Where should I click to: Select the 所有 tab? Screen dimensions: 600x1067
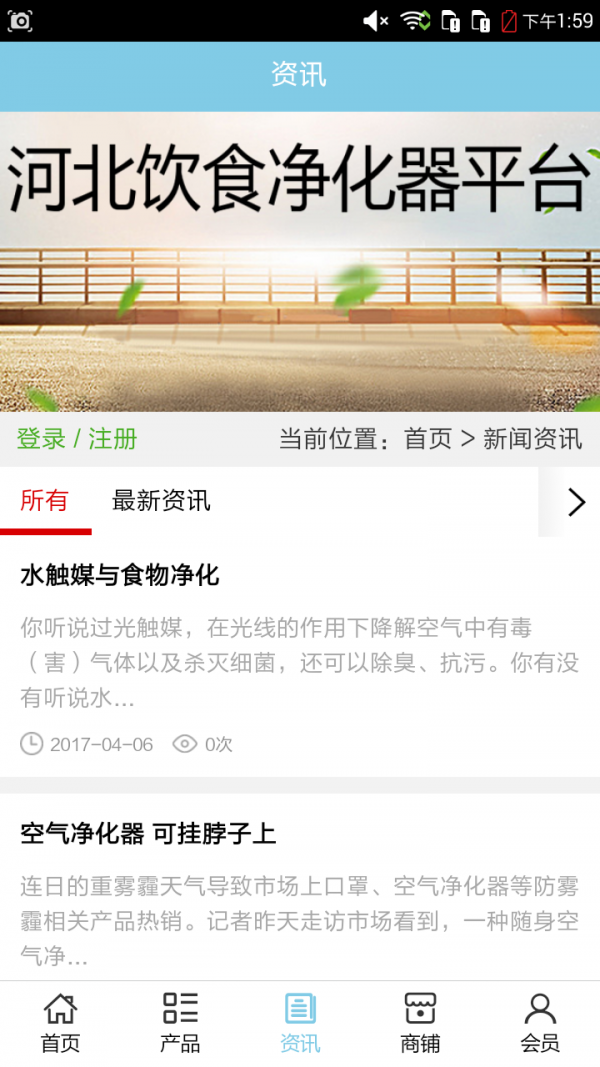[x=44, y=500]
